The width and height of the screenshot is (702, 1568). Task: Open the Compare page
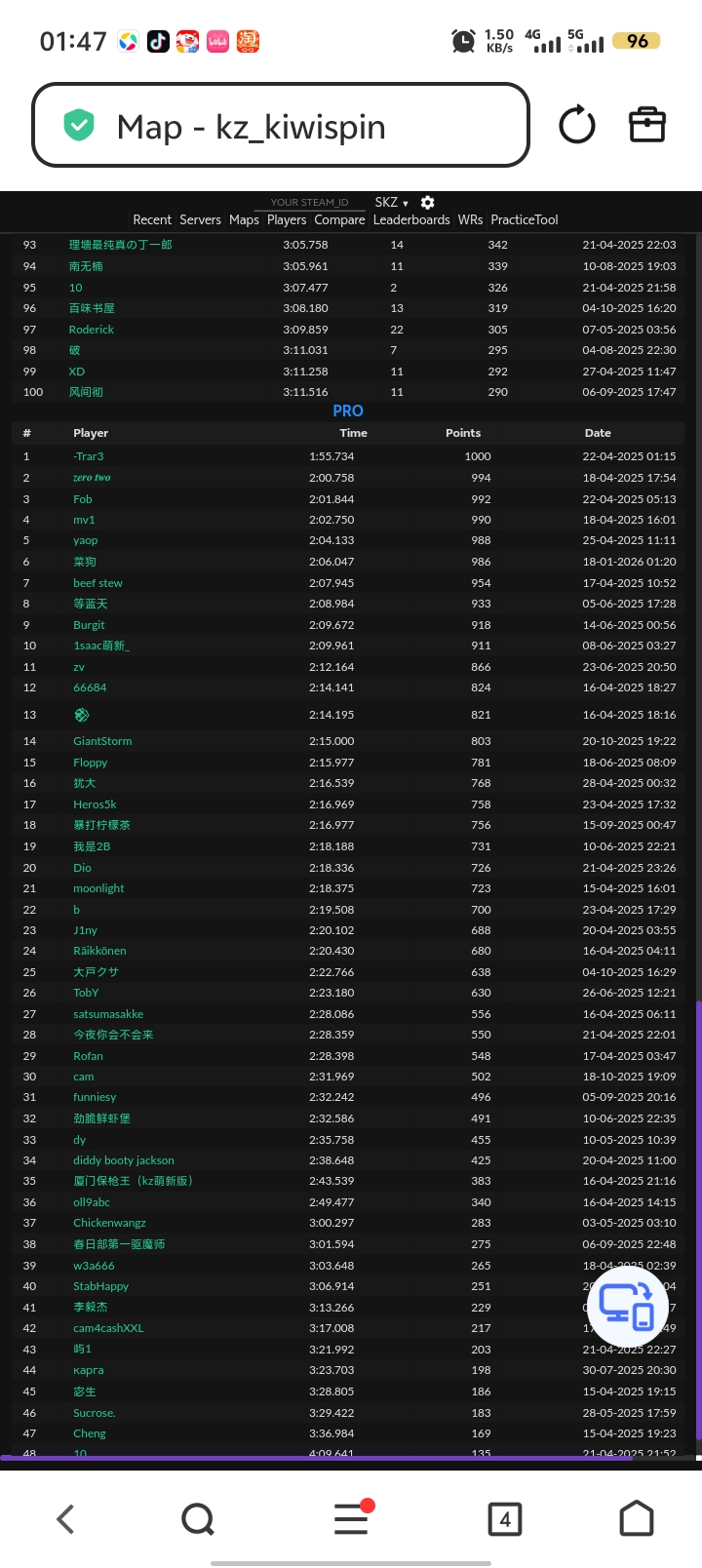[x=339, y=220]
